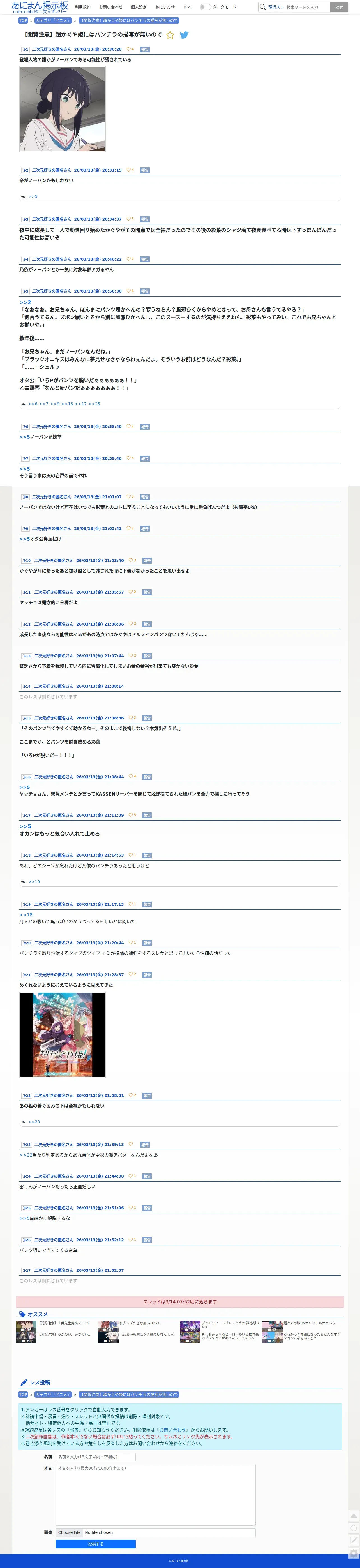Jump to reply >>19 under post 18
Image resolution: width=360 pixels, height=1568 pixels.
pos(34,881)
